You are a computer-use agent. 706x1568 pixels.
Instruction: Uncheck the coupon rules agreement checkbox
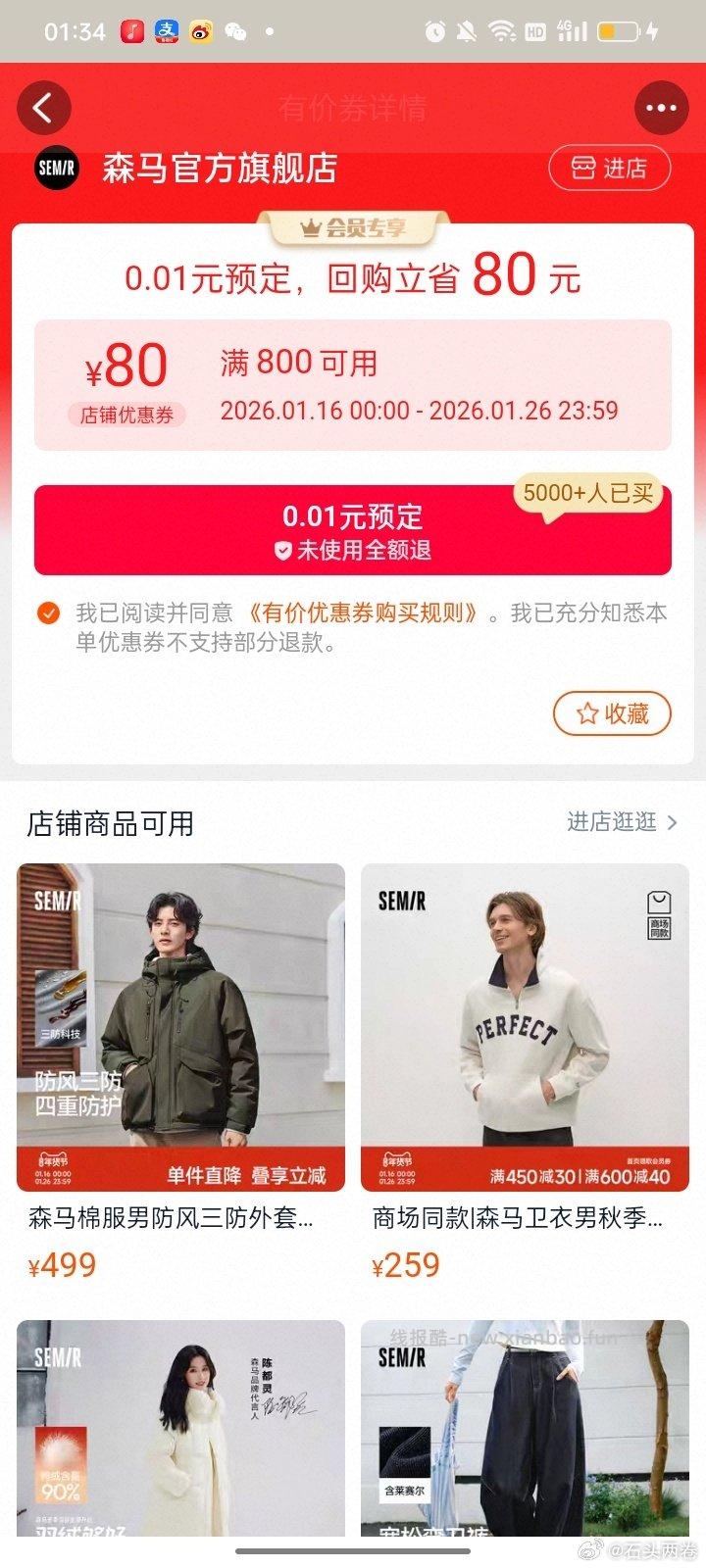48,613
